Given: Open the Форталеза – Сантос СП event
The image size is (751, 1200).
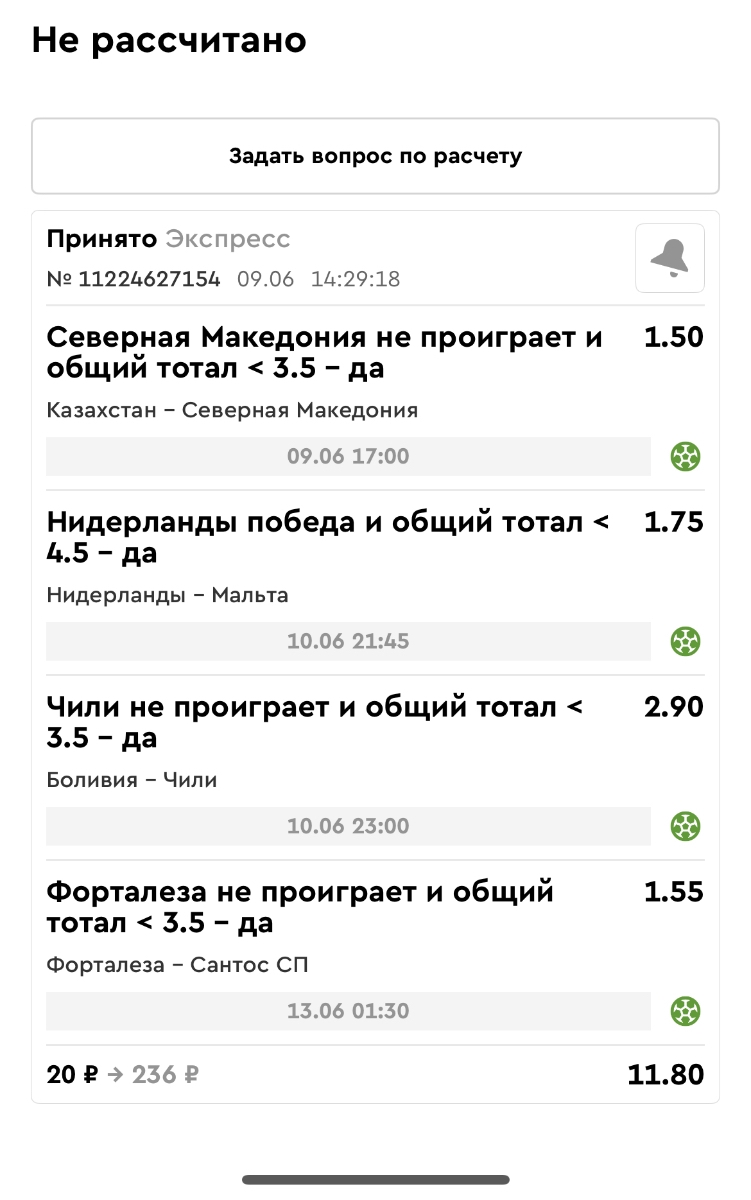Looking at the screenshot, I should 177,965.
